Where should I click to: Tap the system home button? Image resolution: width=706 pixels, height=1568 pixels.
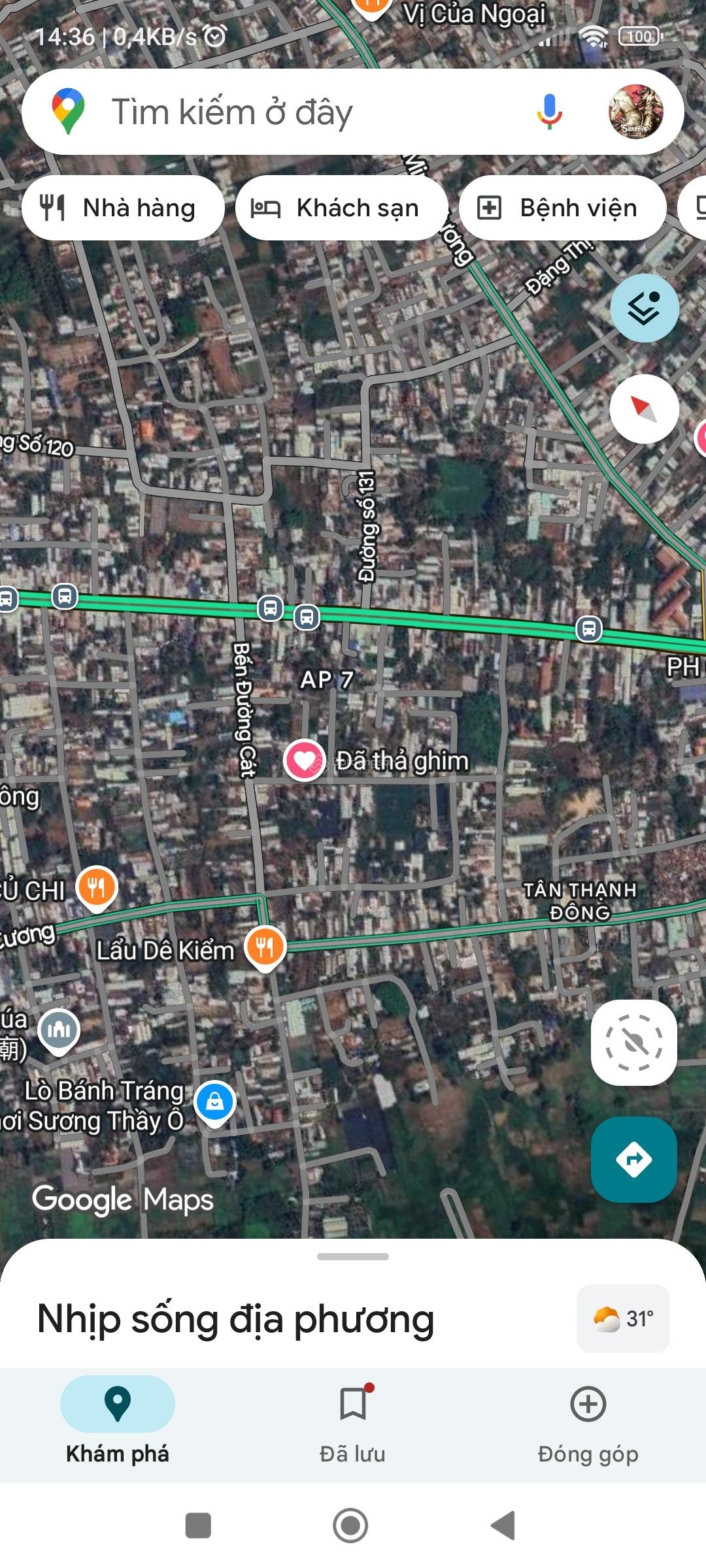tap(350, 1526)
